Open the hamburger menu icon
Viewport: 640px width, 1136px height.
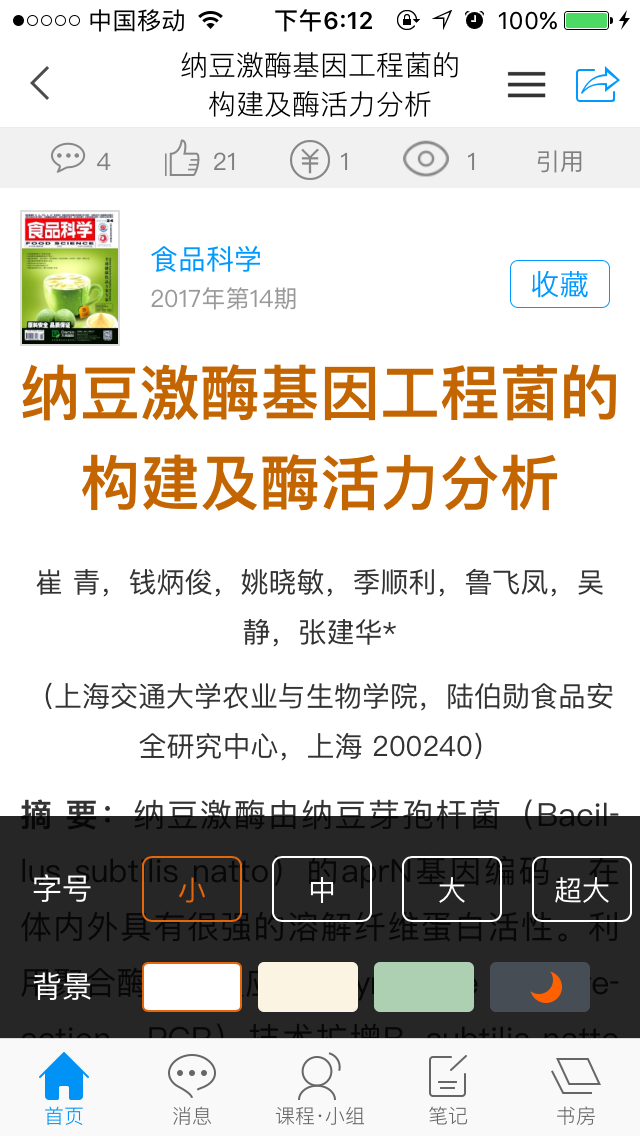(526, 85)
